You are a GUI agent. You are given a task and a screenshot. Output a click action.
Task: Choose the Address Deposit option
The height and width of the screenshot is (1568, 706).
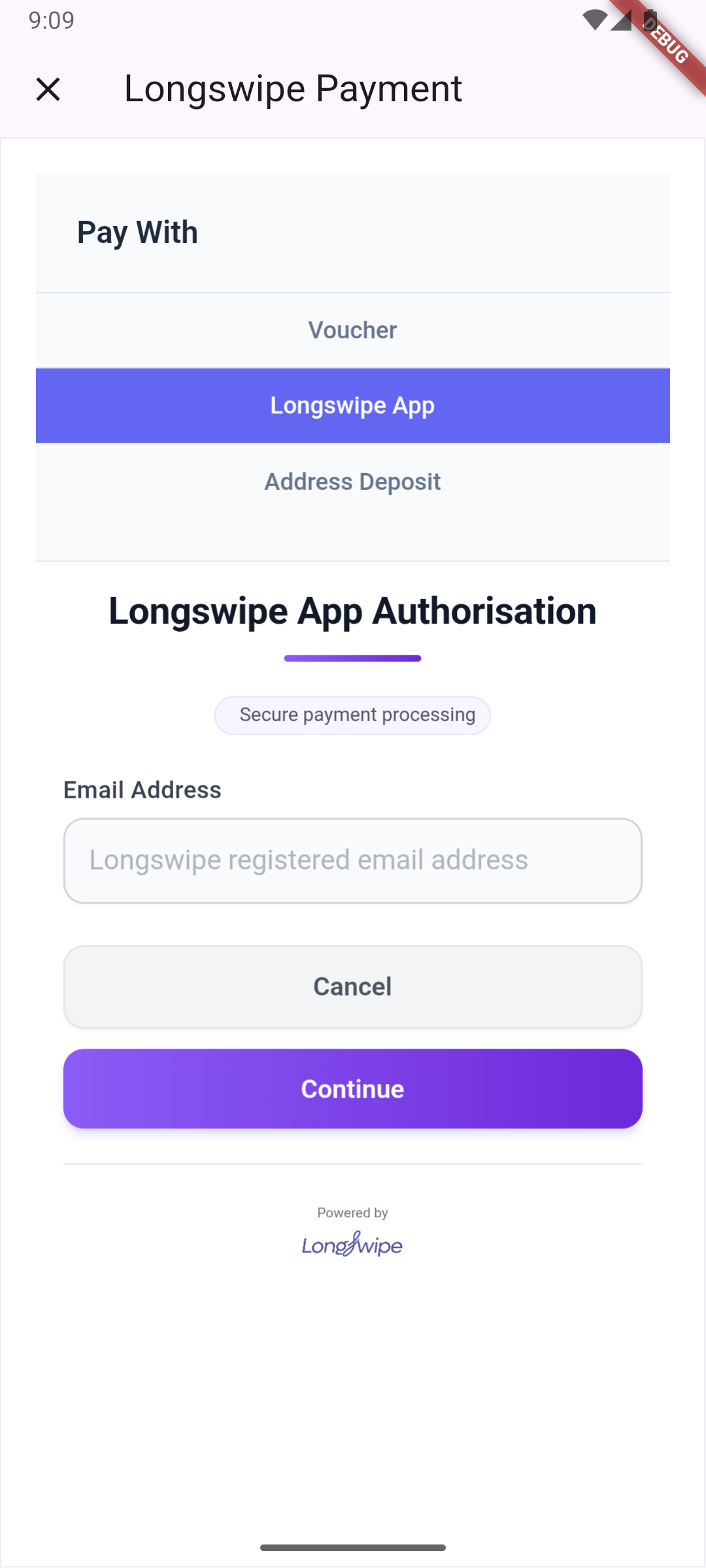(x=353, y=482)
